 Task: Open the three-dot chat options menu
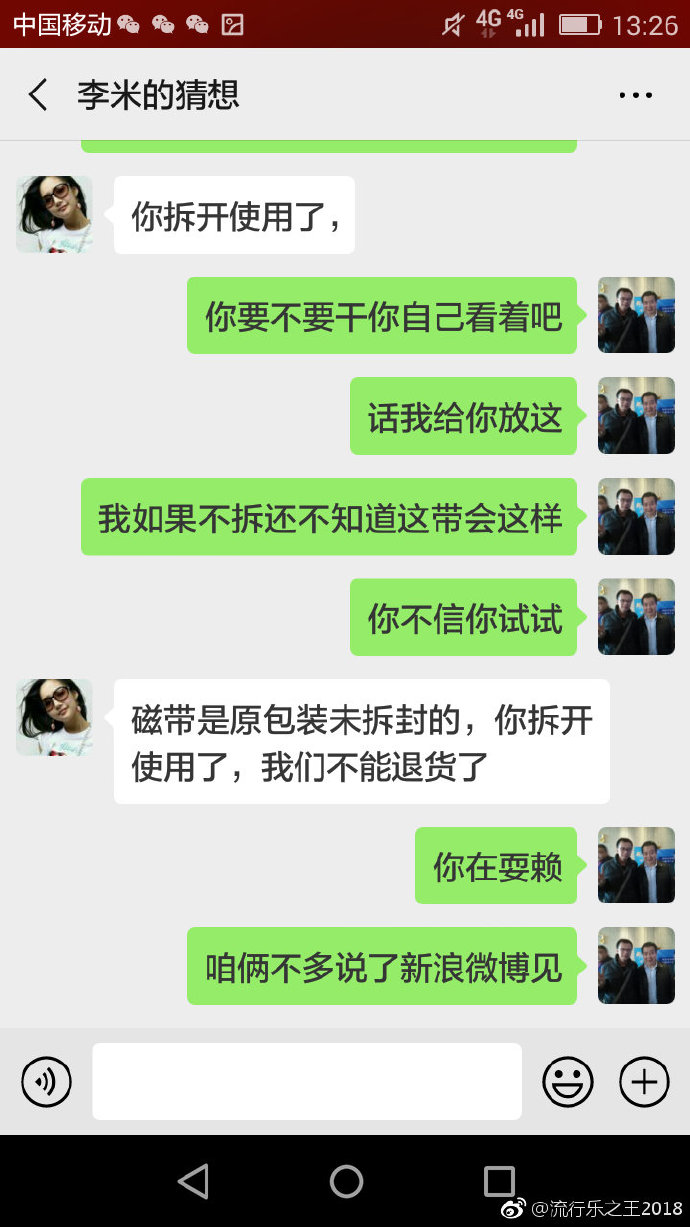click(635, 96)
